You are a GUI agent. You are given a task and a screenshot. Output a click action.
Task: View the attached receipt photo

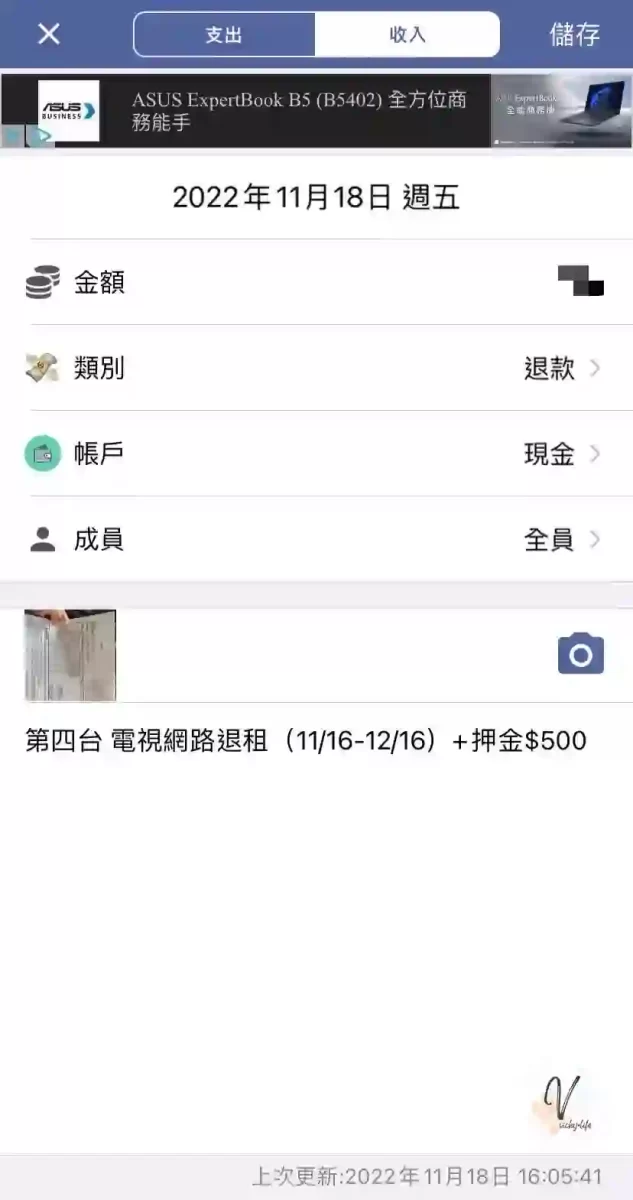coord(70,655)
